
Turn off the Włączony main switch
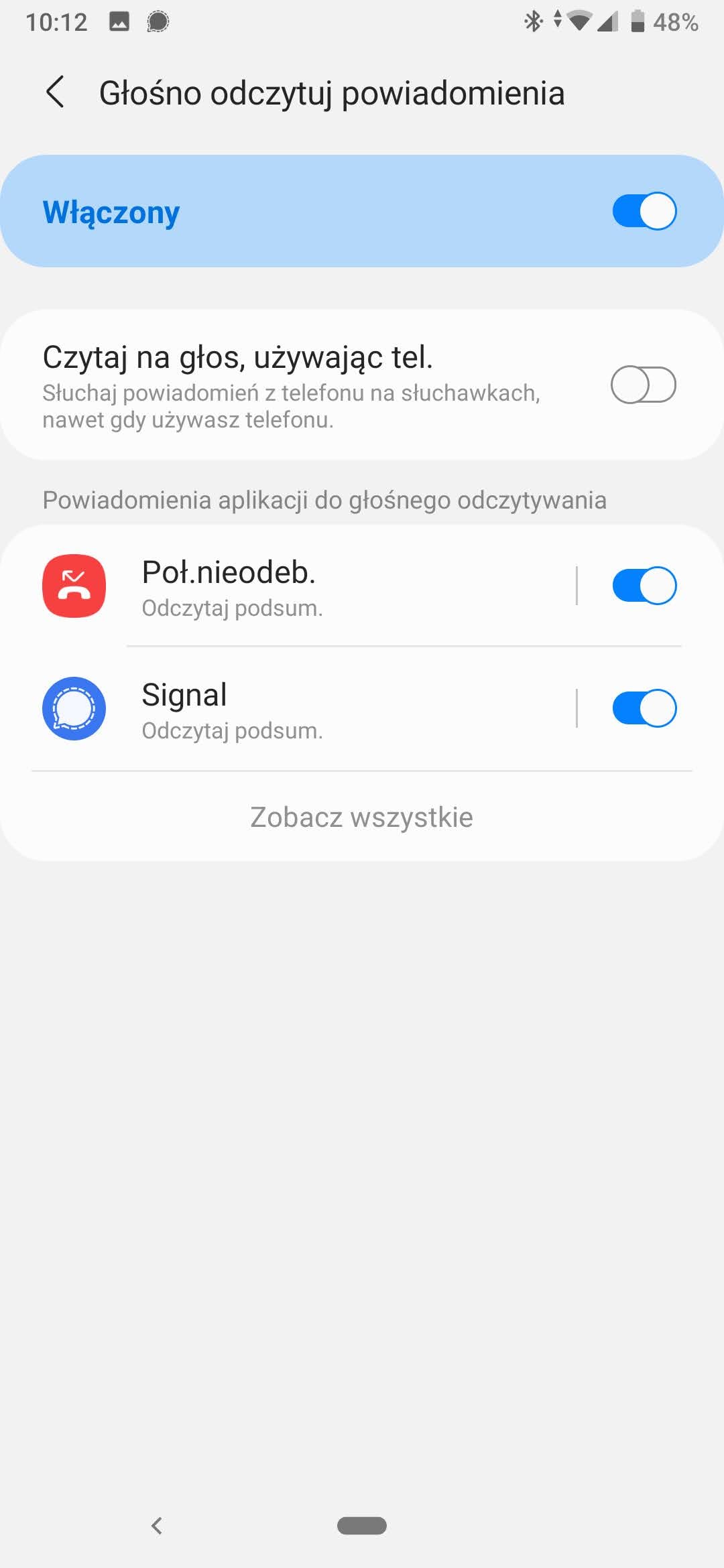644,212
